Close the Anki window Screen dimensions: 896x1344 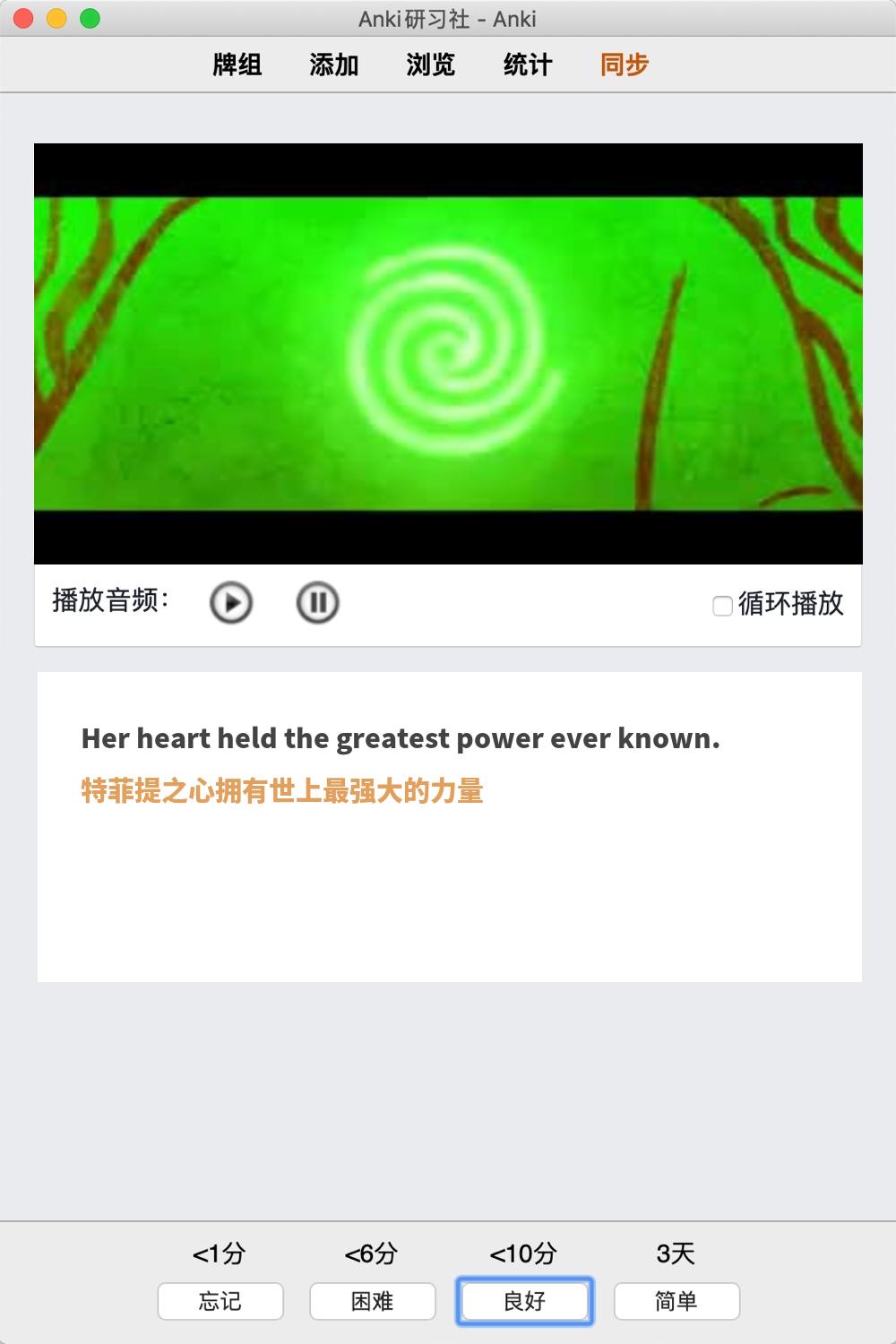coord(24,18)
